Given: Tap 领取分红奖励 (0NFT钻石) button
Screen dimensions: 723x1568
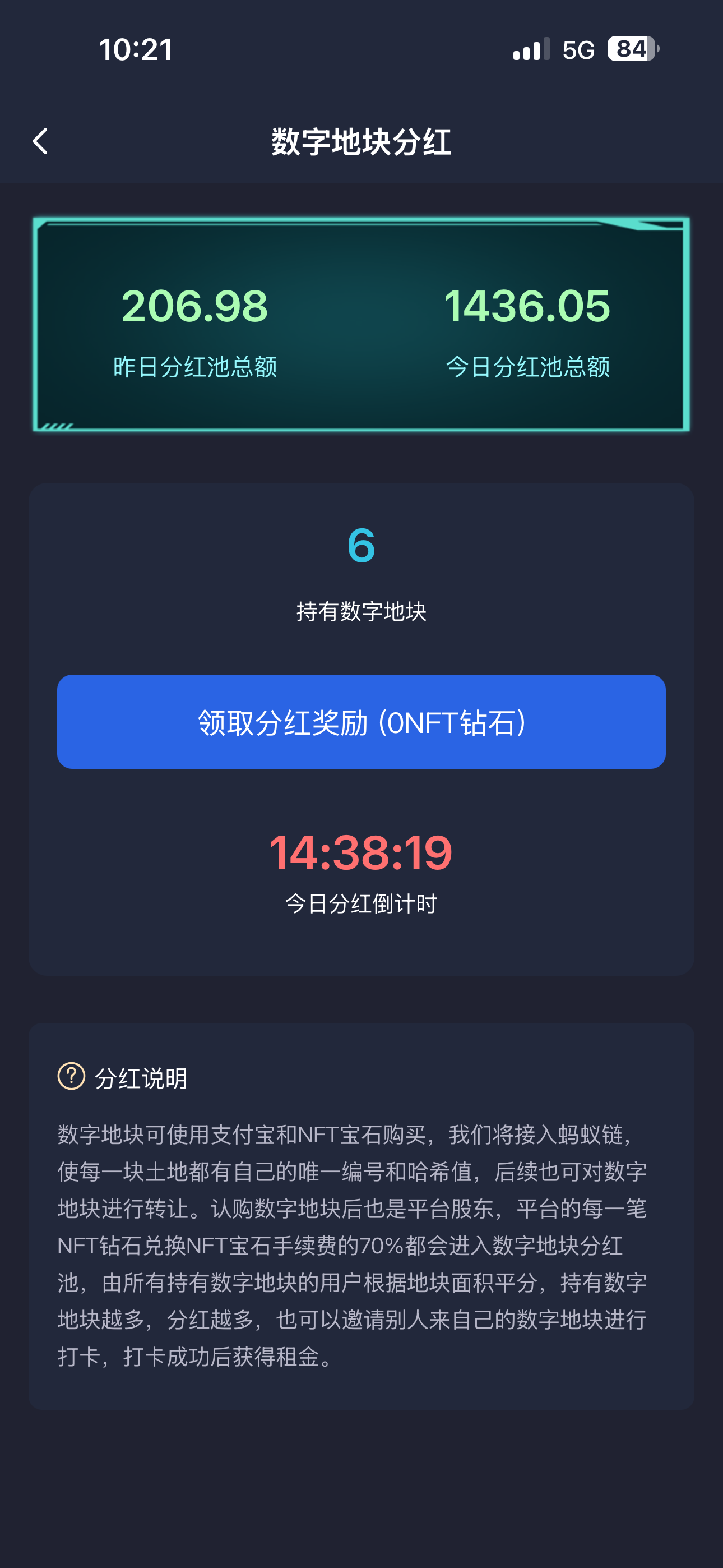Looking at the screenshot, I should 361,721.
